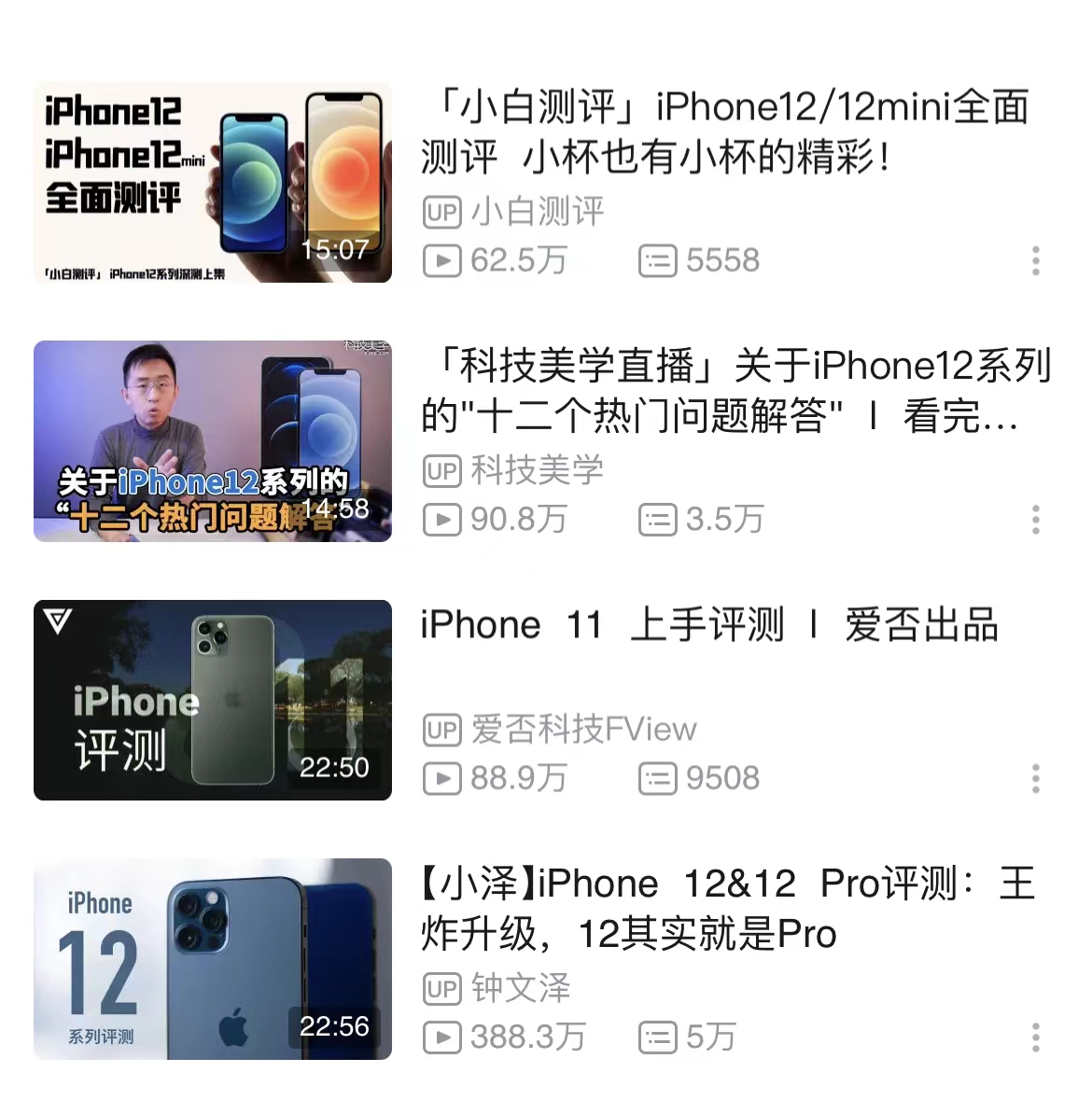Viewport: 1092px width, 1100px height.
Task: Click the danmaku count icon on 科技美学 video
Action: click(x=659, y=521)
